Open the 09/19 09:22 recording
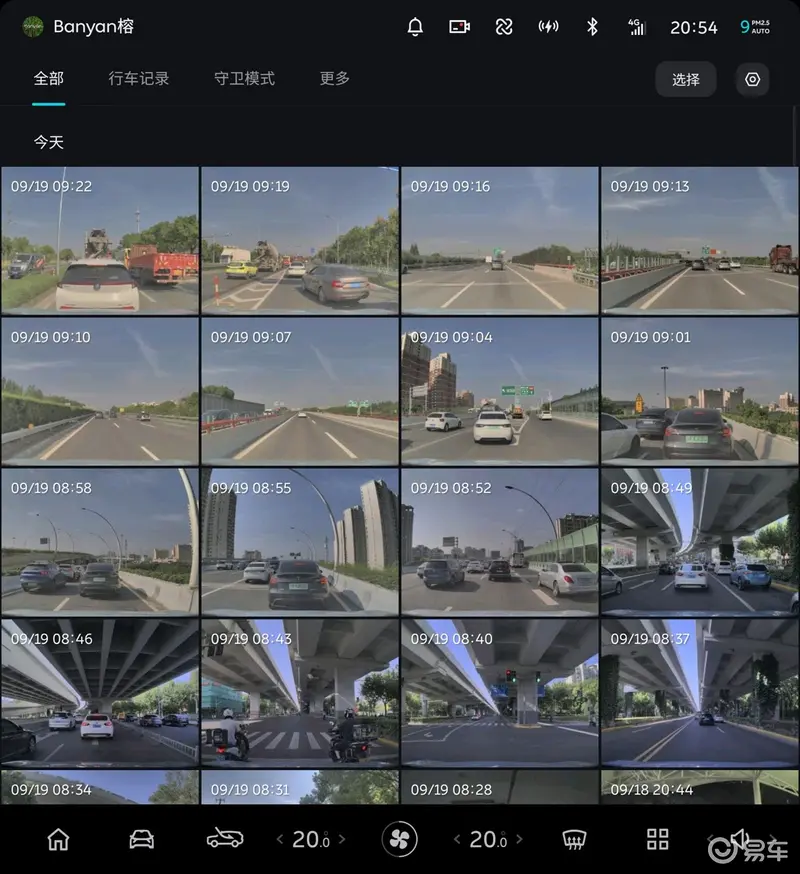Screen dimensions: 800x874 coord(100,239)
